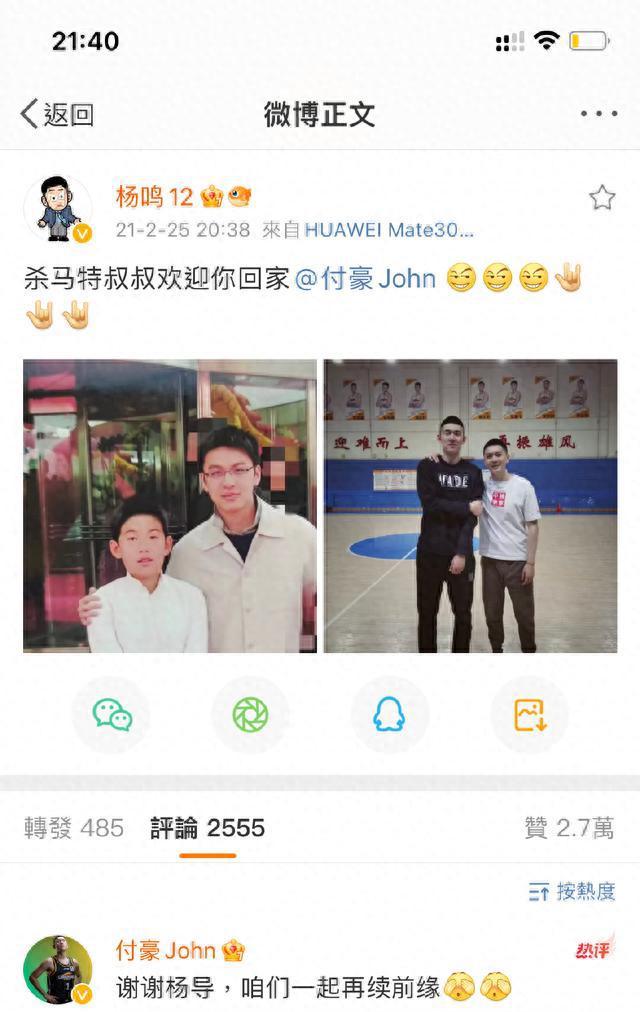Screen dimensions: 640x1012
Task: Open the @付豪John mention link
Action: tap(365, 279)
